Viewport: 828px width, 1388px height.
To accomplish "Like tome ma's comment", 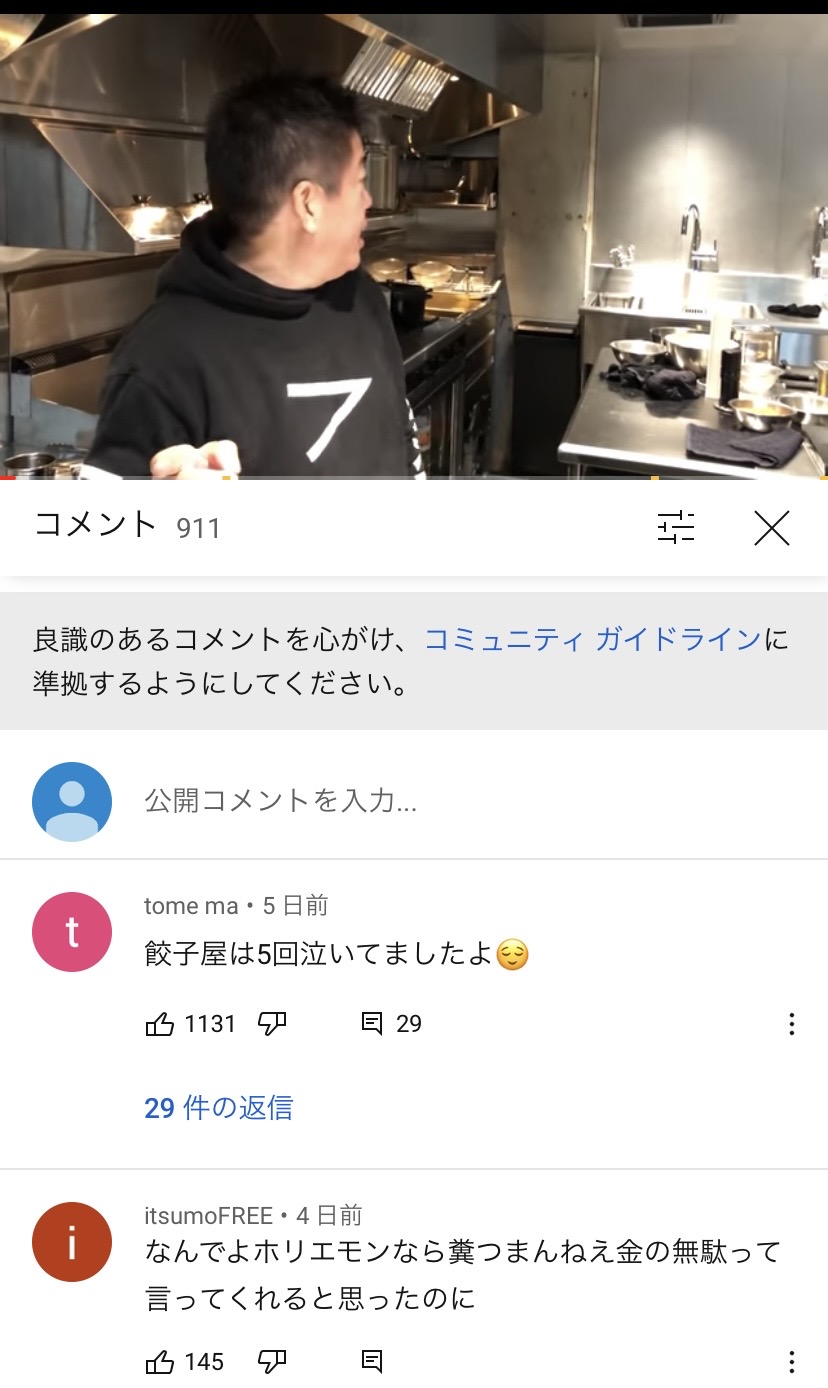I will (160, 1024).
